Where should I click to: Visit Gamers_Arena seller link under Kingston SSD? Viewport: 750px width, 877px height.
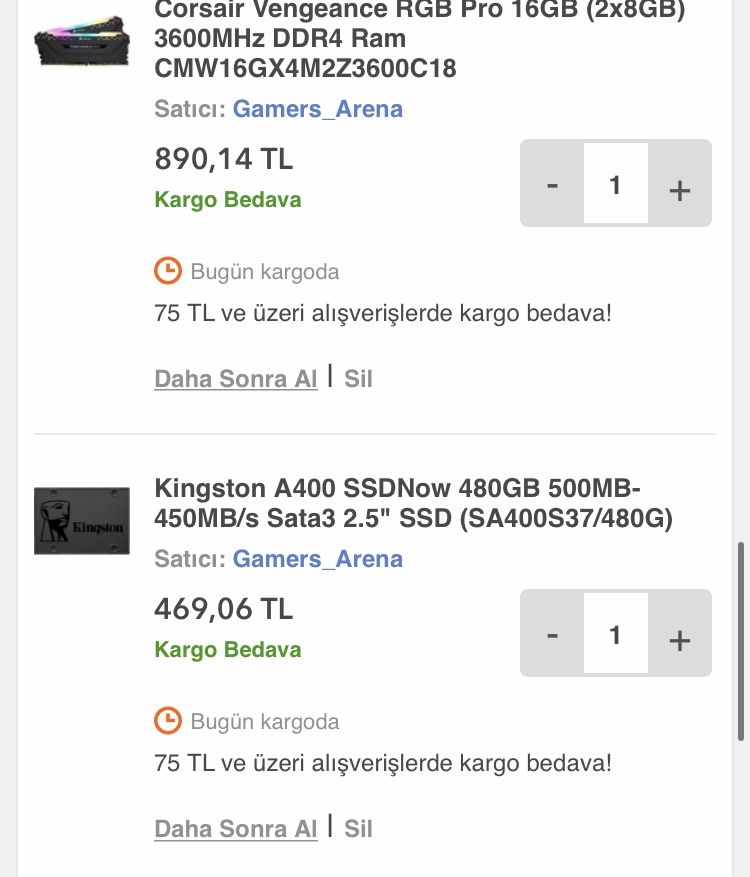tap(317, 559)
